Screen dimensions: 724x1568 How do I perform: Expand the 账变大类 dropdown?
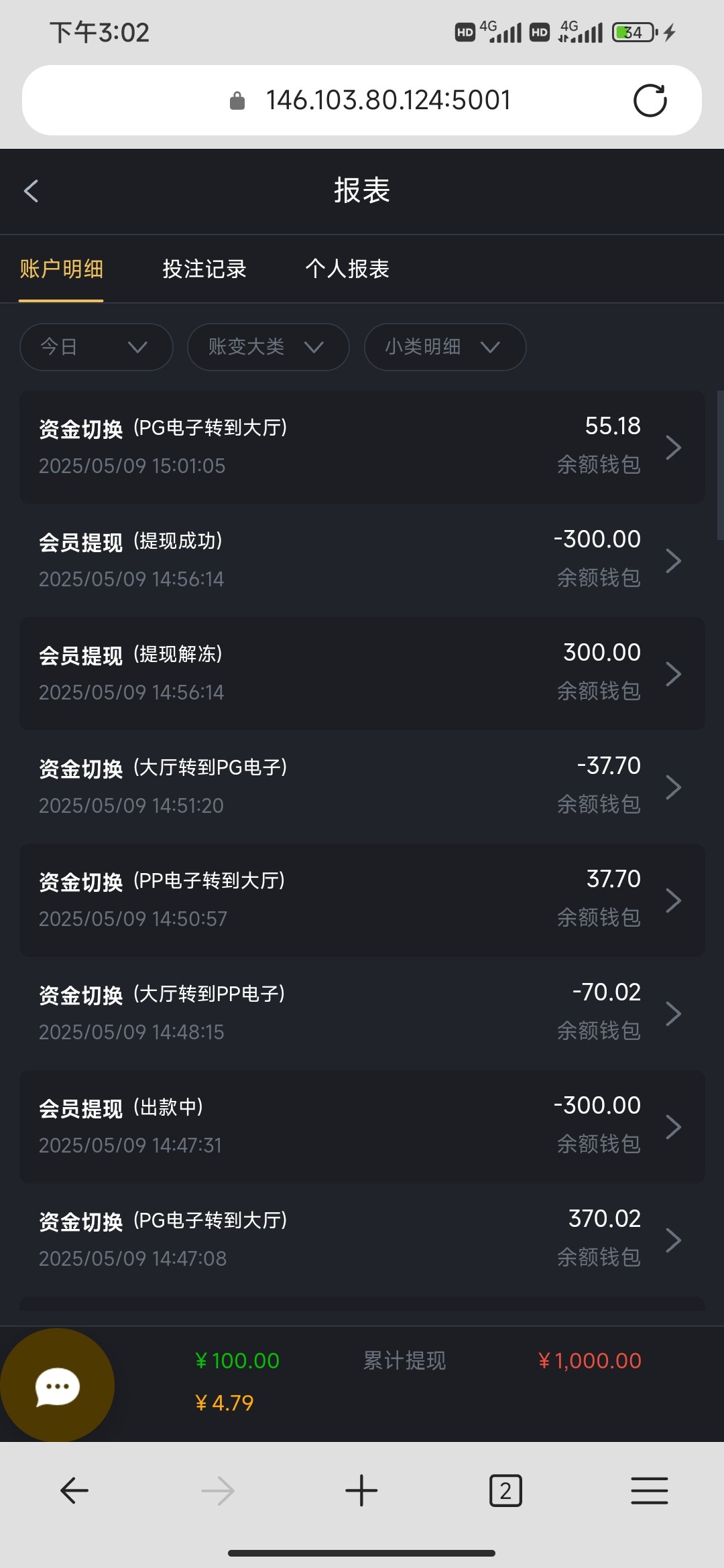(268, 347)
